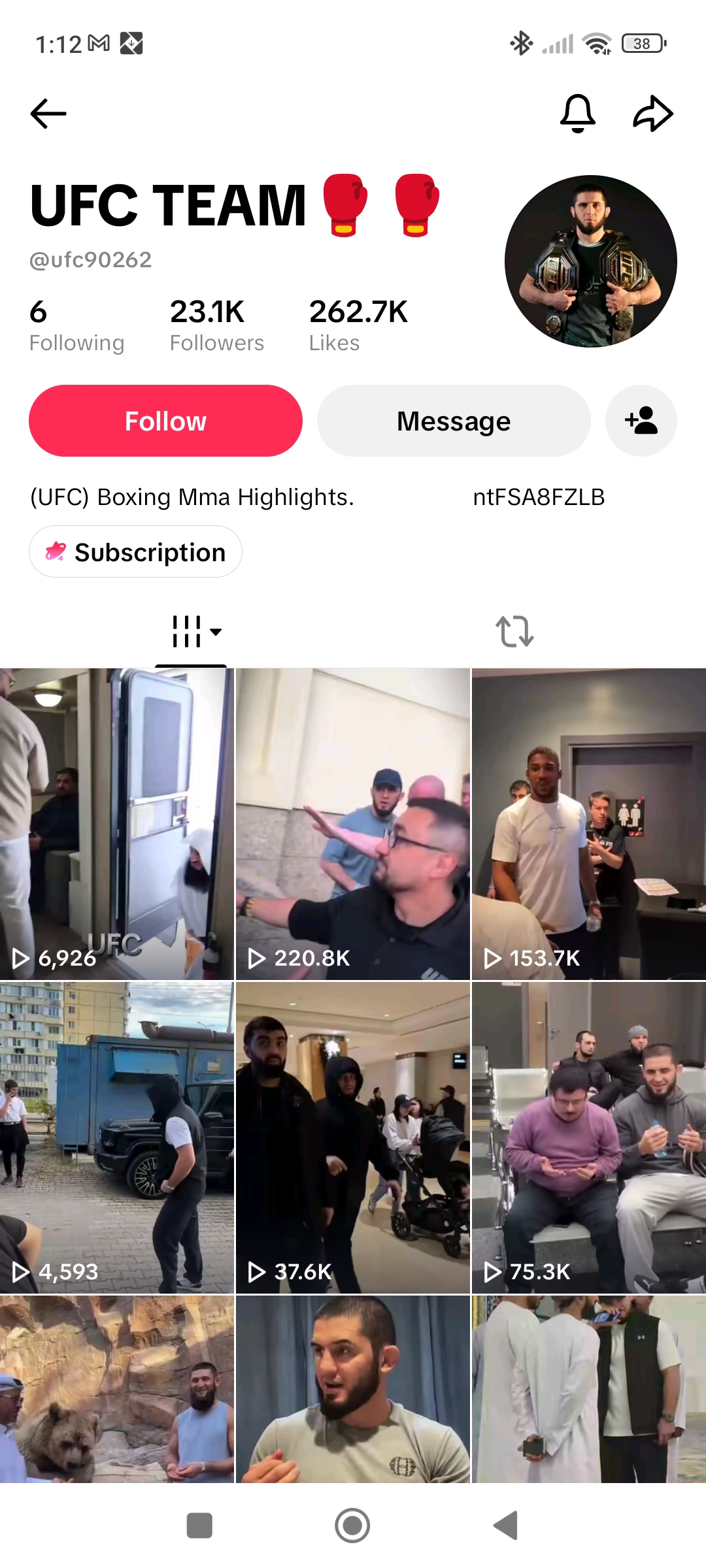Open the Subscription chip
This screenshot has width=706, height=1568.
pos(135,552)
